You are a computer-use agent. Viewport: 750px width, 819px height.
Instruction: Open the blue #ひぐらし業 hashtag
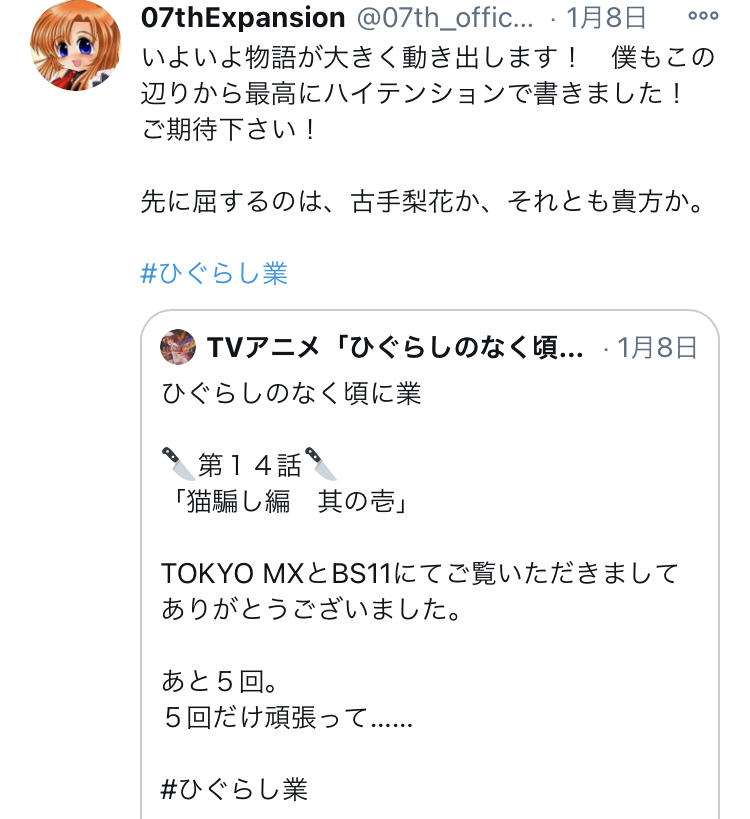point(214,273)
